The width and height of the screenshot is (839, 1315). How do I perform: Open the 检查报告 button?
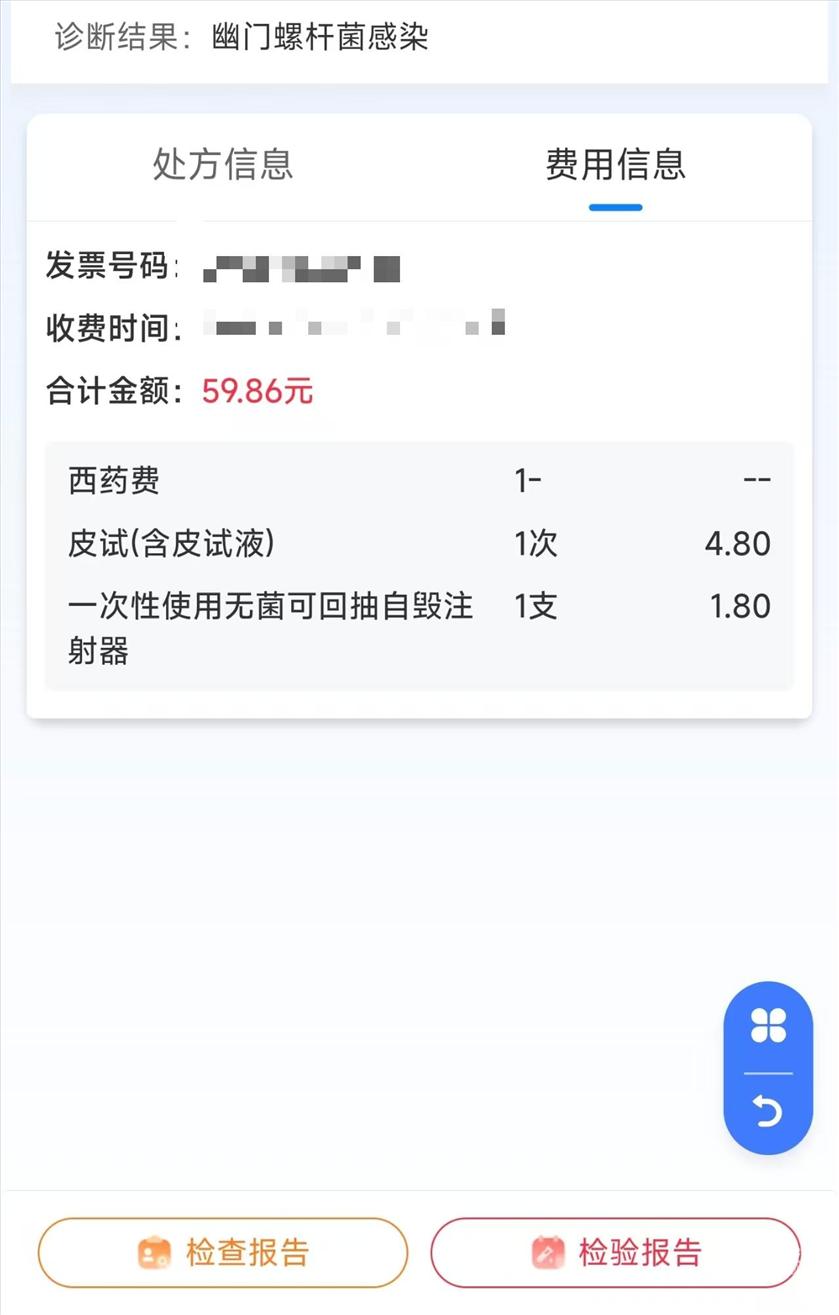223,1252
